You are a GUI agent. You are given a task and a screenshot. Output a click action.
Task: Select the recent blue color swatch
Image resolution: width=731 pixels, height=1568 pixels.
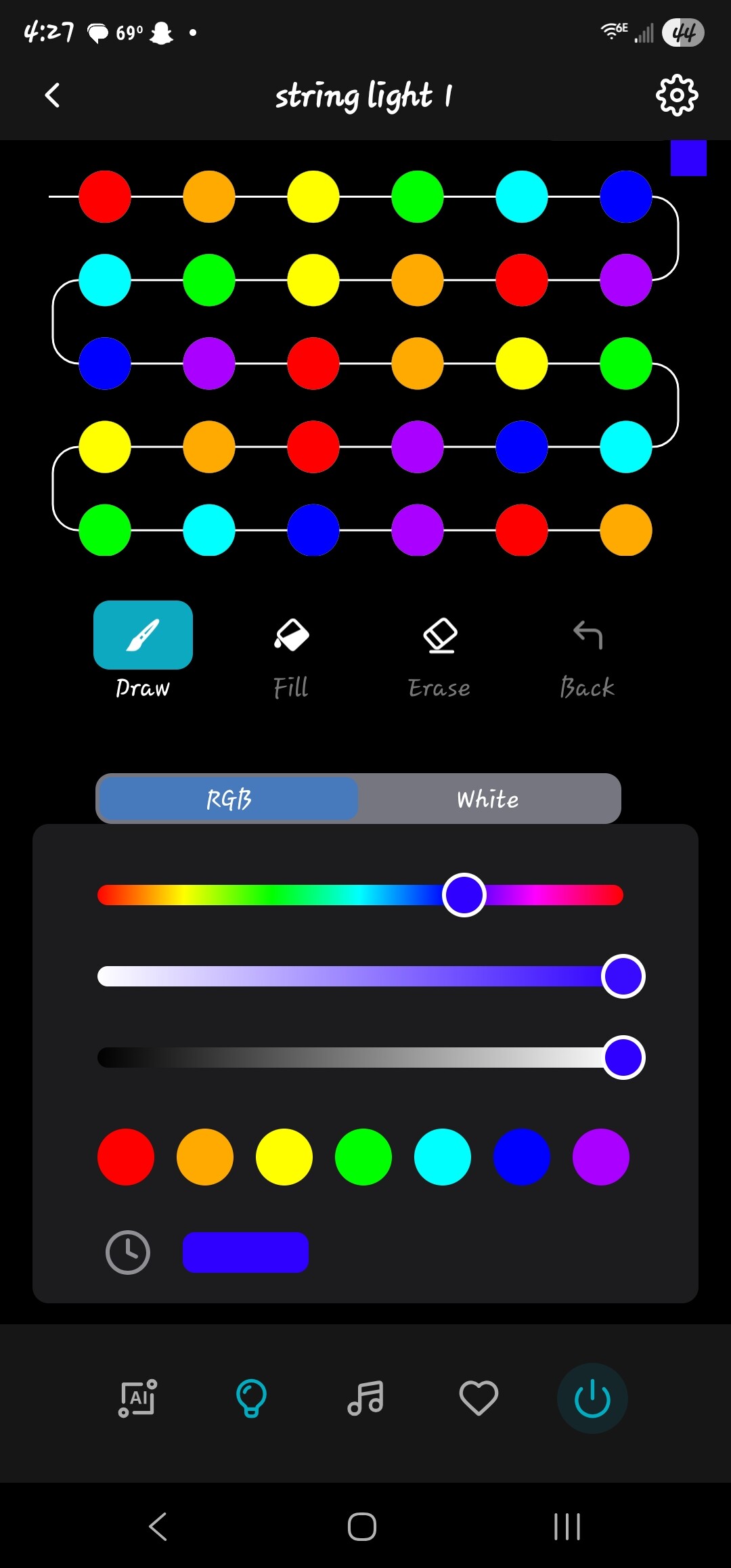click(246, 1253)
